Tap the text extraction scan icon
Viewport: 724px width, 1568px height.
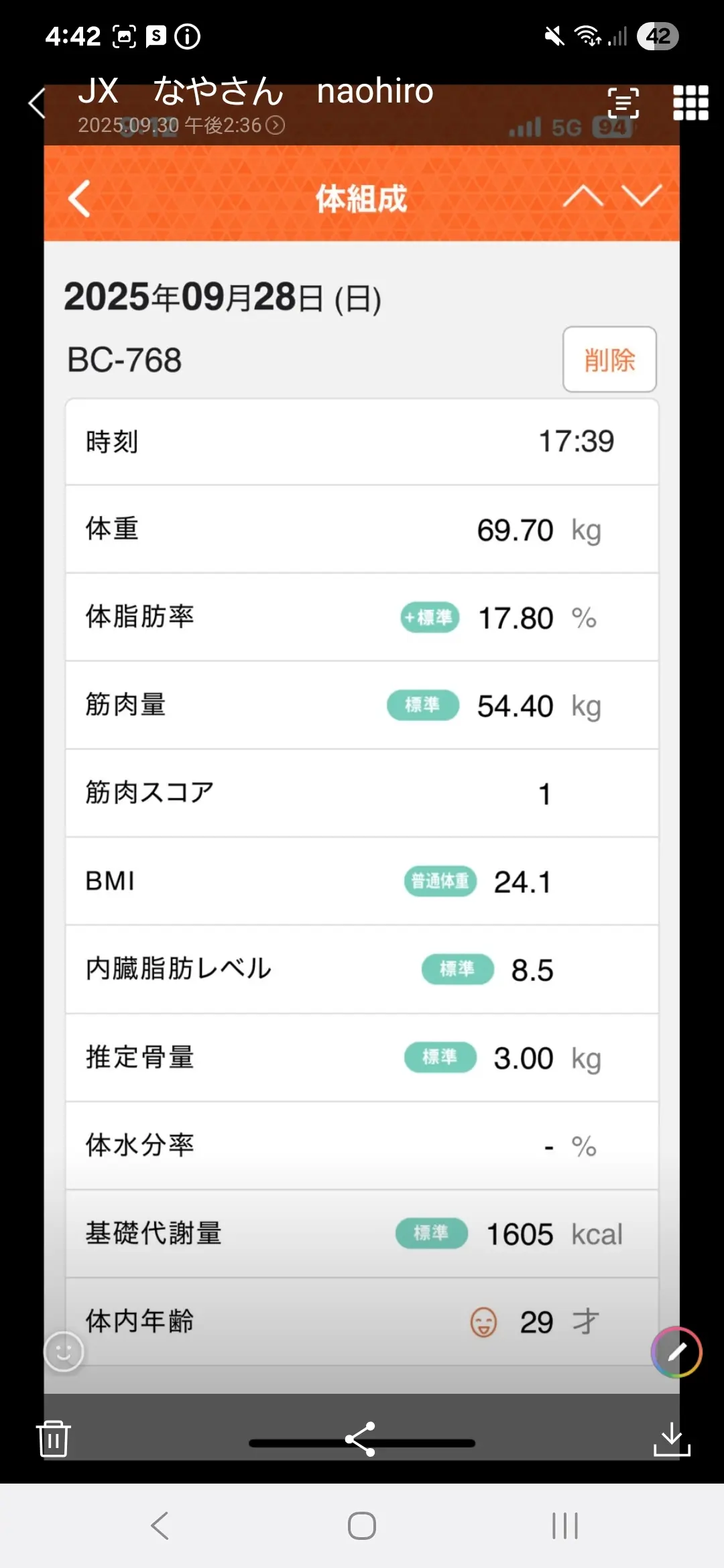pyautogui.click(x=623, y=102)
